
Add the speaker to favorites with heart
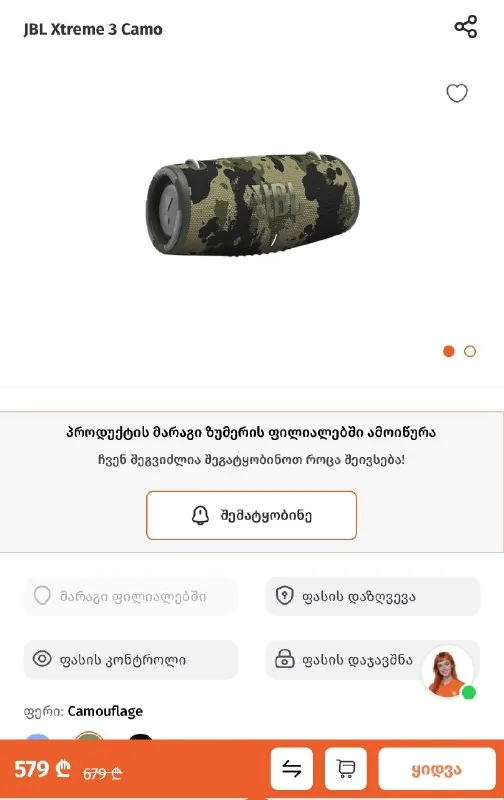pos(457,93)
